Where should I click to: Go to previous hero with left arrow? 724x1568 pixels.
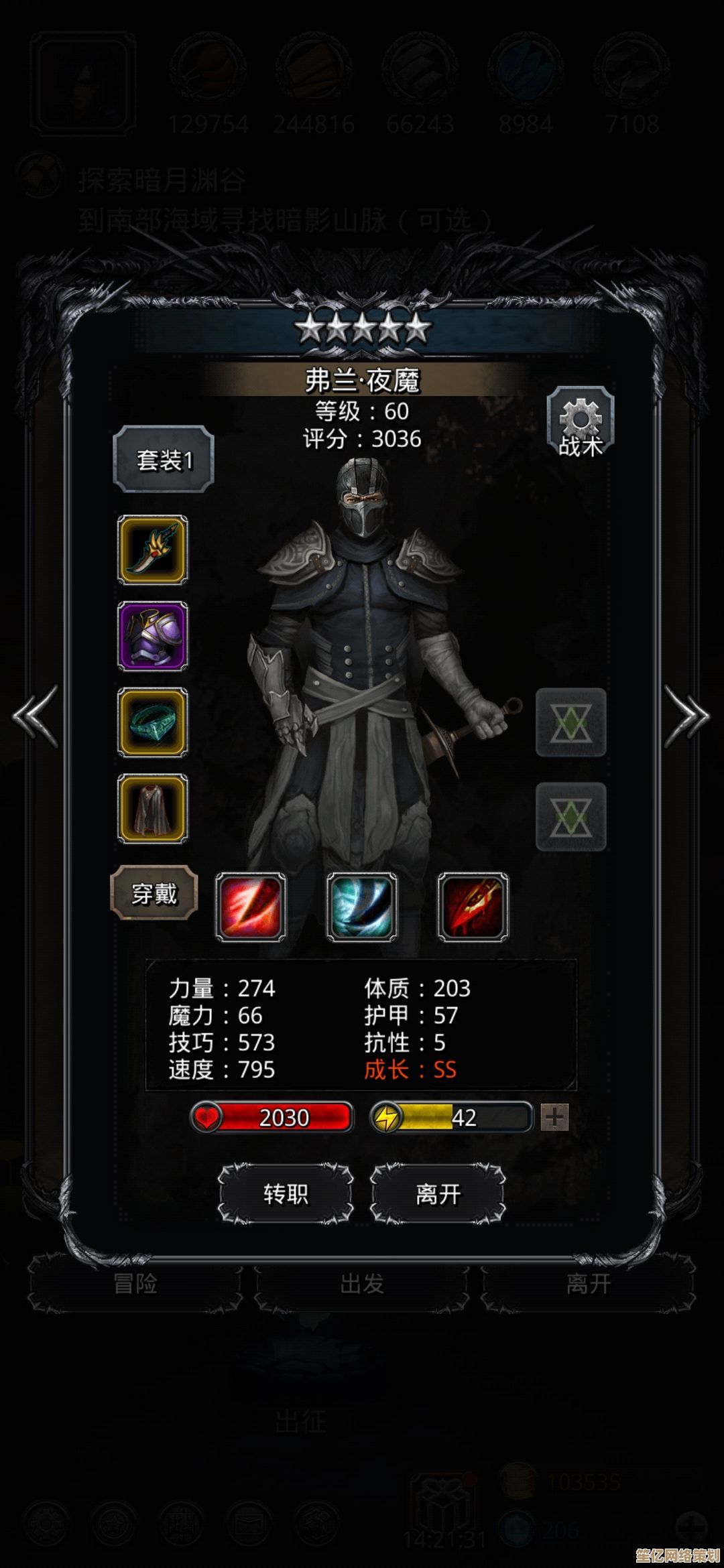pos(36,716)
